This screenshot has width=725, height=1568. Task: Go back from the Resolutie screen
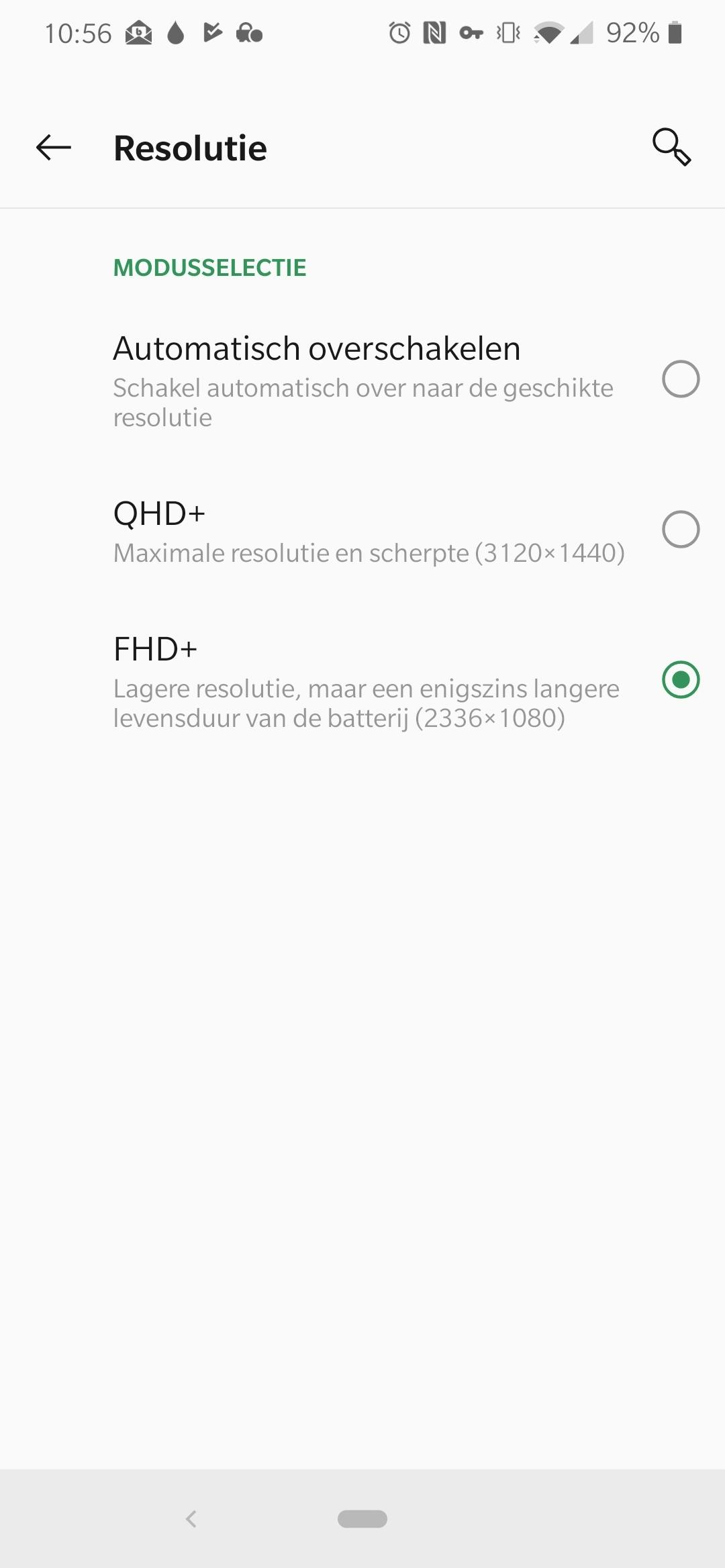click(x=53, y=148)
